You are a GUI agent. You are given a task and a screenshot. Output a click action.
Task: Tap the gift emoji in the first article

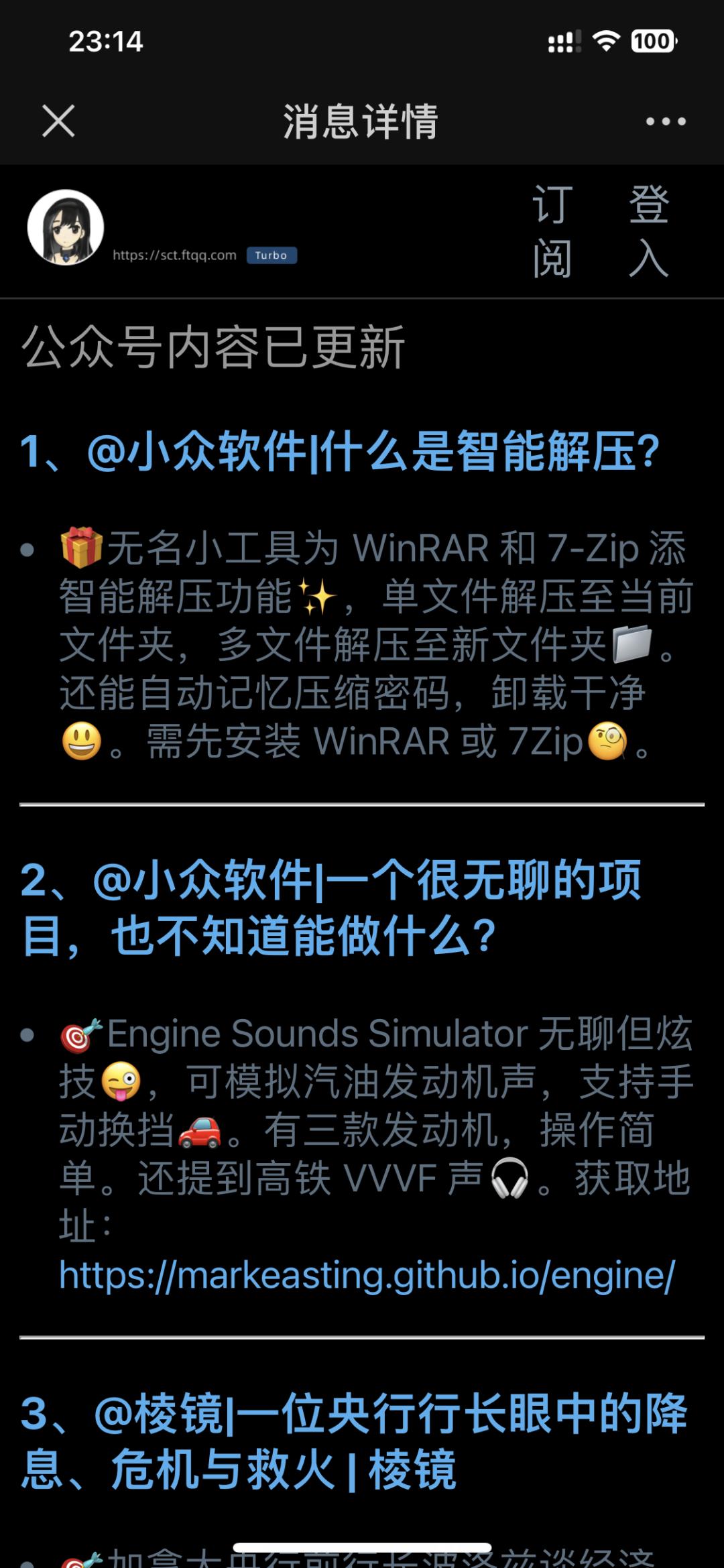80,547
